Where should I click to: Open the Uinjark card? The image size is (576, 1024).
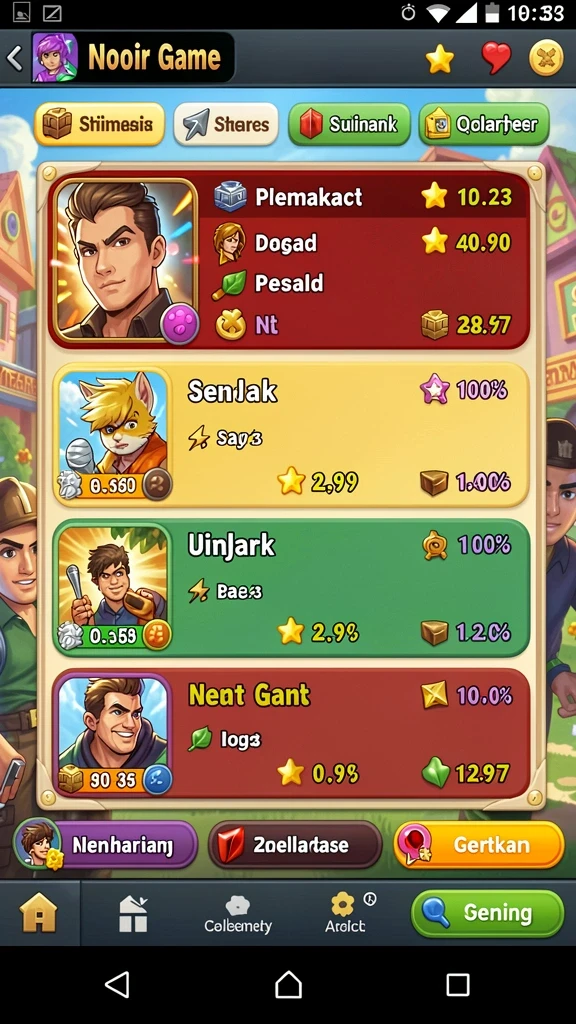(291, 588)
